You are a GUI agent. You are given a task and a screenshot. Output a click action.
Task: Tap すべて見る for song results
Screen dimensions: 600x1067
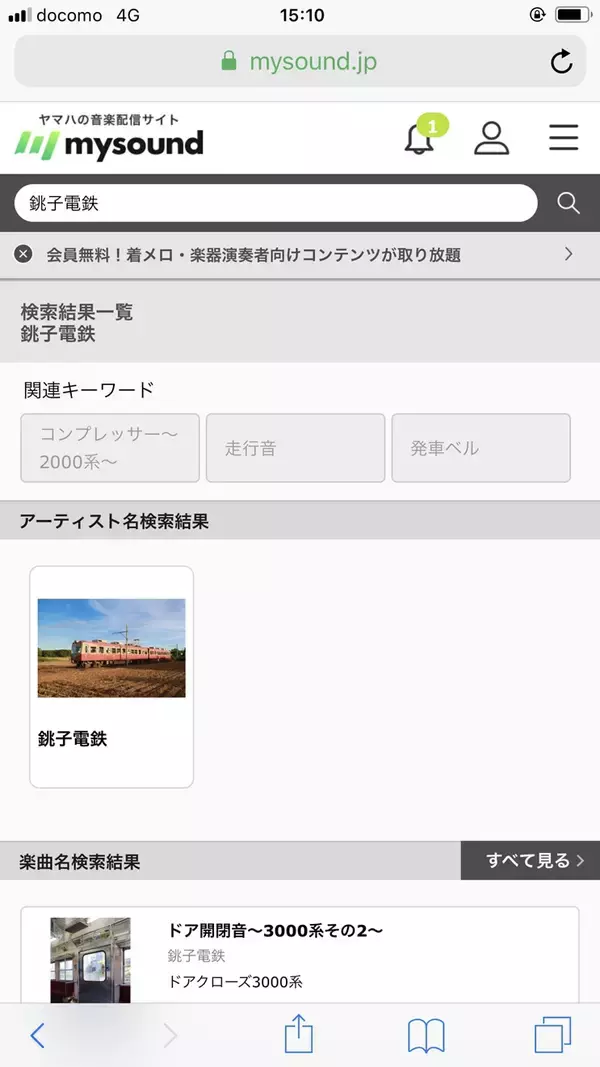pos(530,860)
